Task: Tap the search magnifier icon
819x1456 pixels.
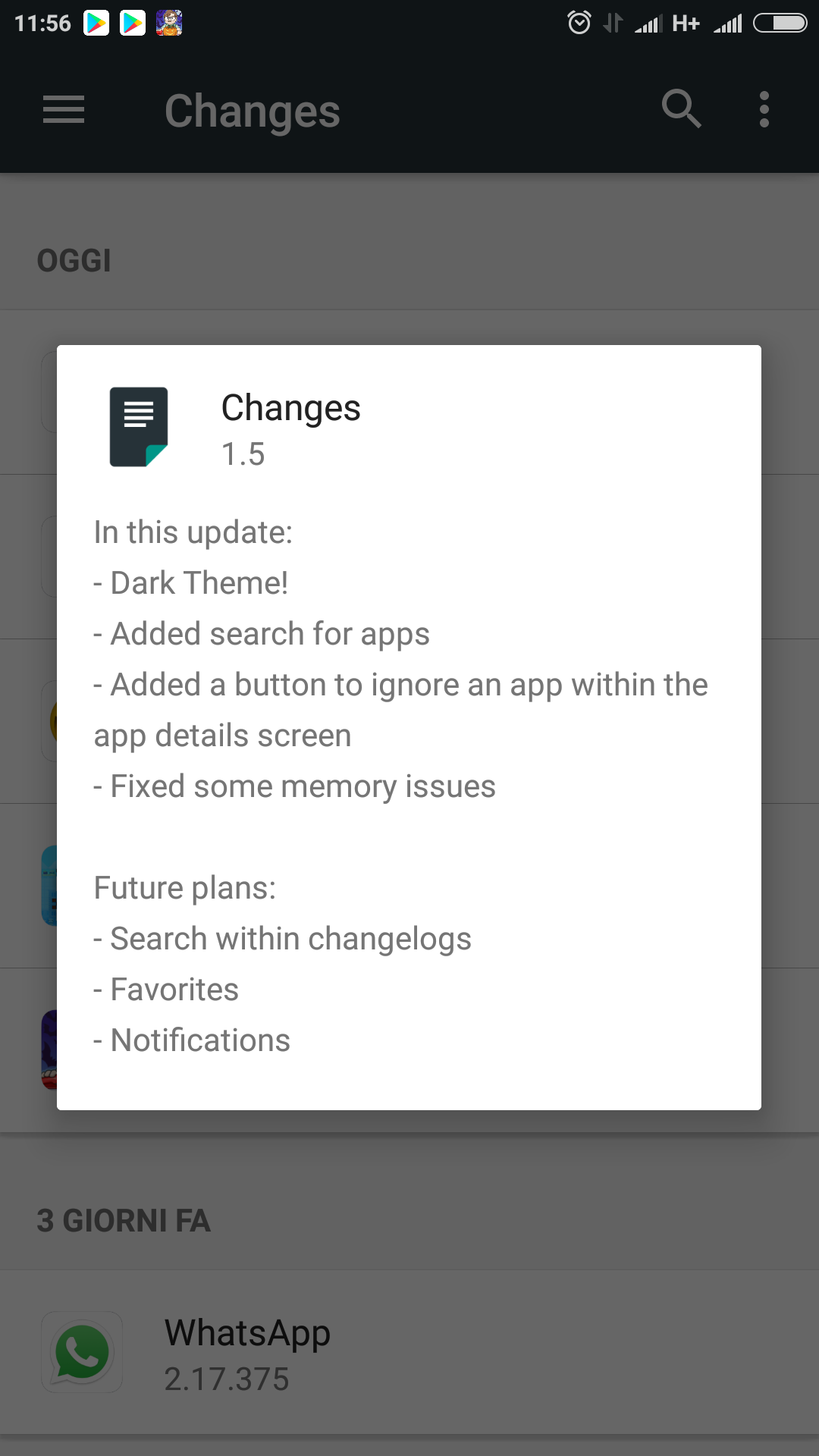Action: pos(681,109)
